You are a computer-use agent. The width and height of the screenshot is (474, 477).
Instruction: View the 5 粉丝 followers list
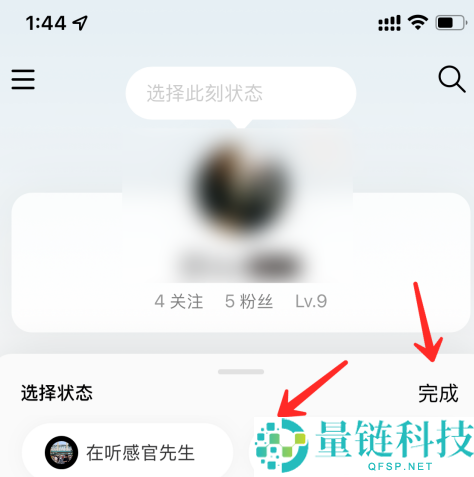click(x=249, y=301)
